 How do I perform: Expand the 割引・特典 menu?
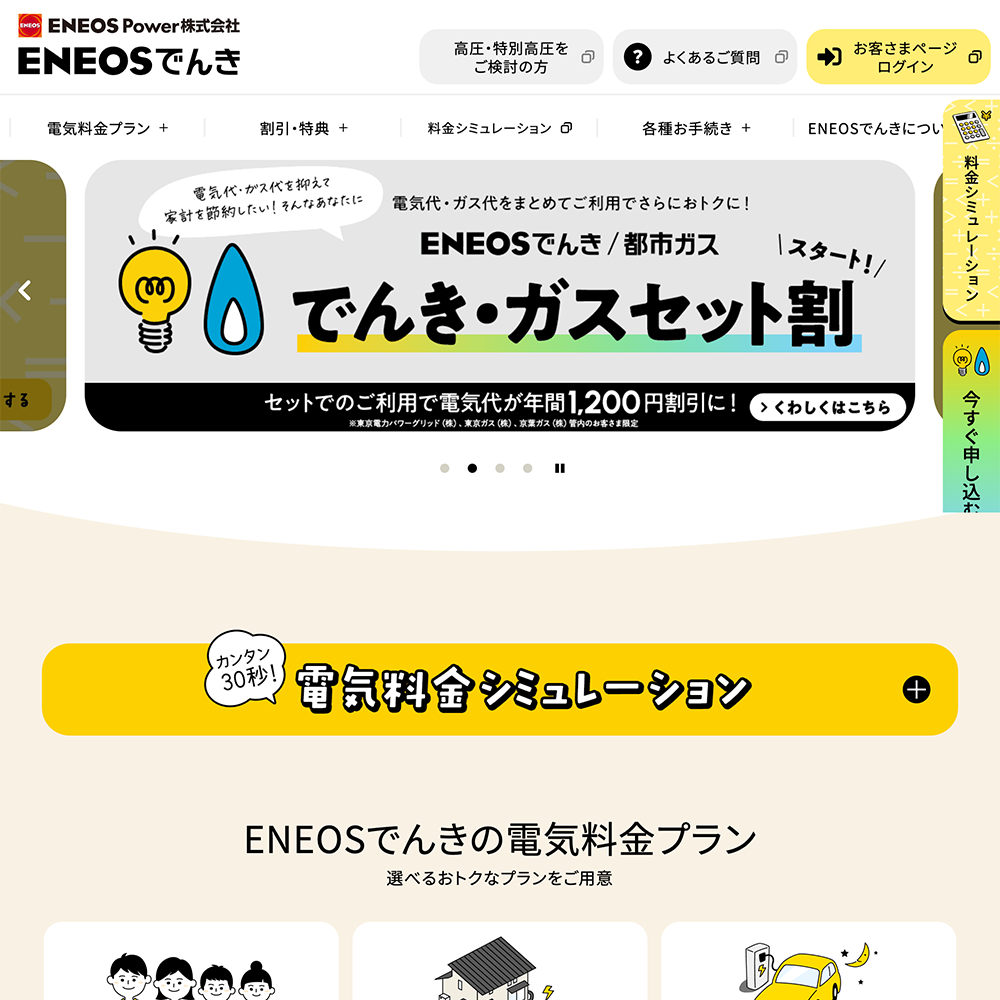click(x=303, y=128)
